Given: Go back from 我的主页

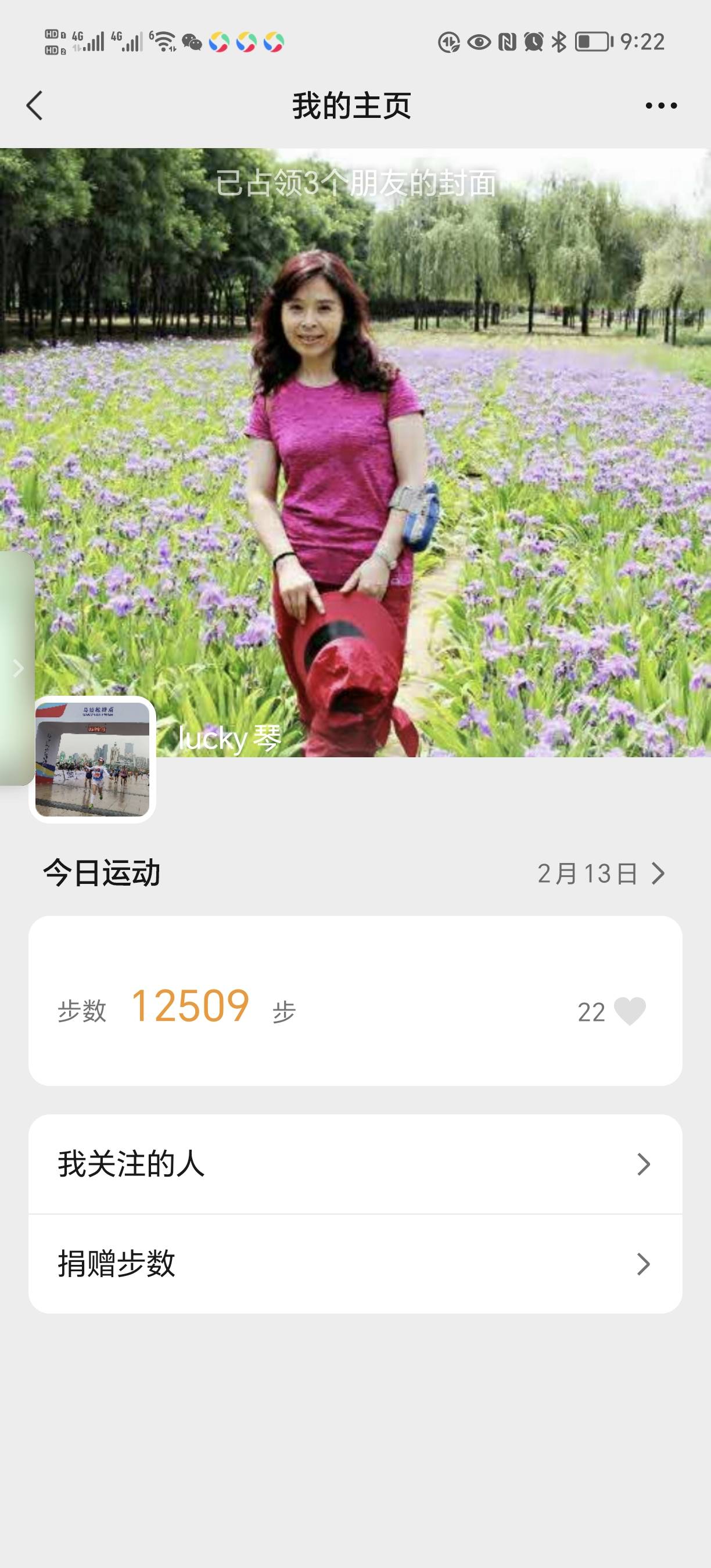Looking at the screenshot, I should click(x=35, y=106).
